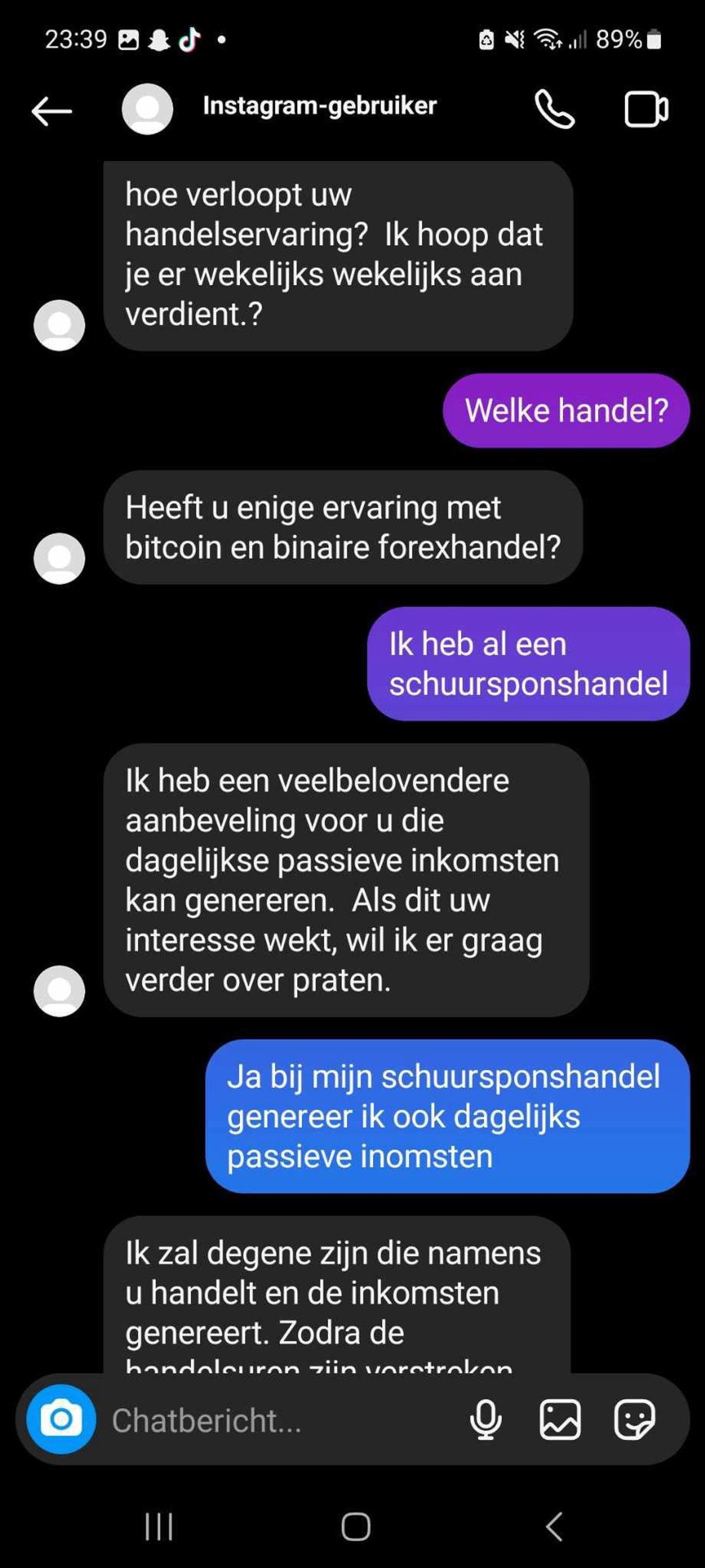The image size is (705, 1568).
Task: Start a video call with Instagram-gebruiker
Action: [646, 109]
